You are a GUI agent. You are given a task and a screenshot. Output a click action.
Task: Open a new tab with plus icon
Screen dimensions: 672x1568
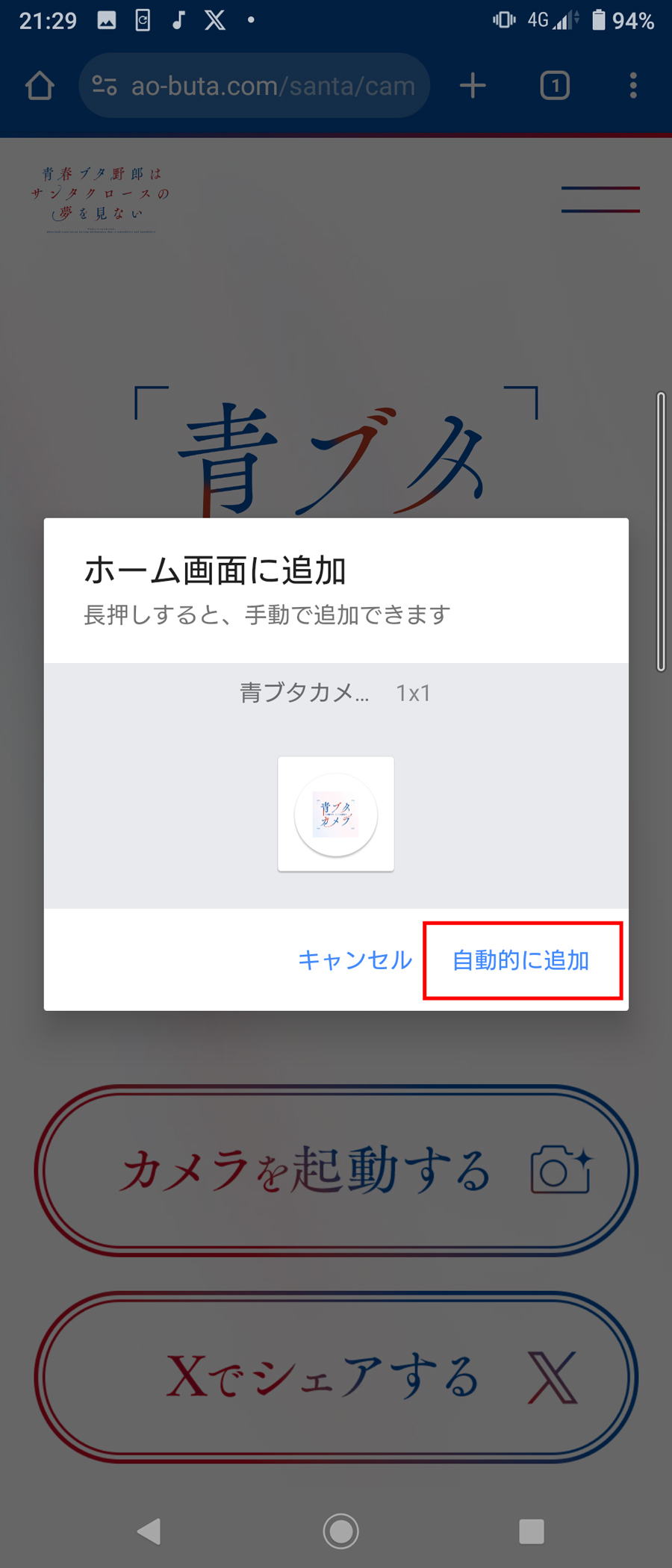[x=473, y=86]
